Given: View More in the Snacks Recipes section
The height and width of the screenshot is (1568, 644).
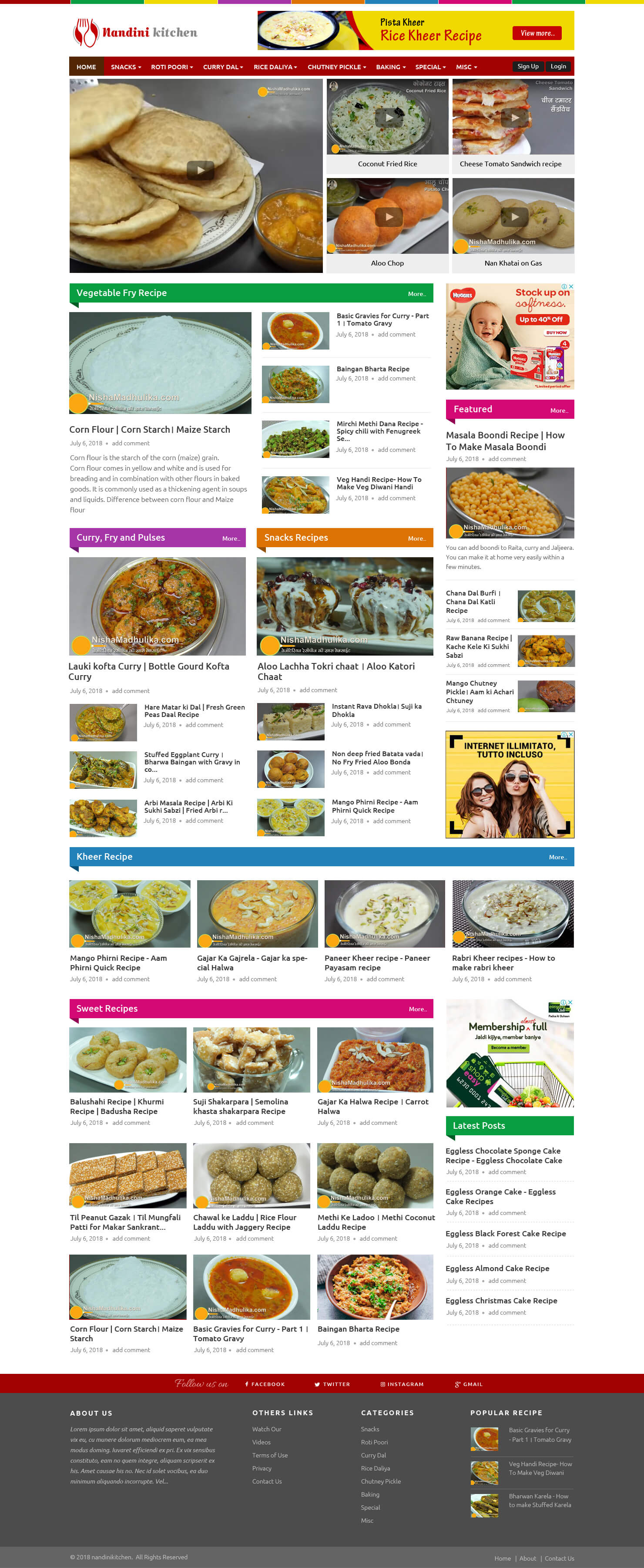Looking at the screenshot, I should [416, 538].
